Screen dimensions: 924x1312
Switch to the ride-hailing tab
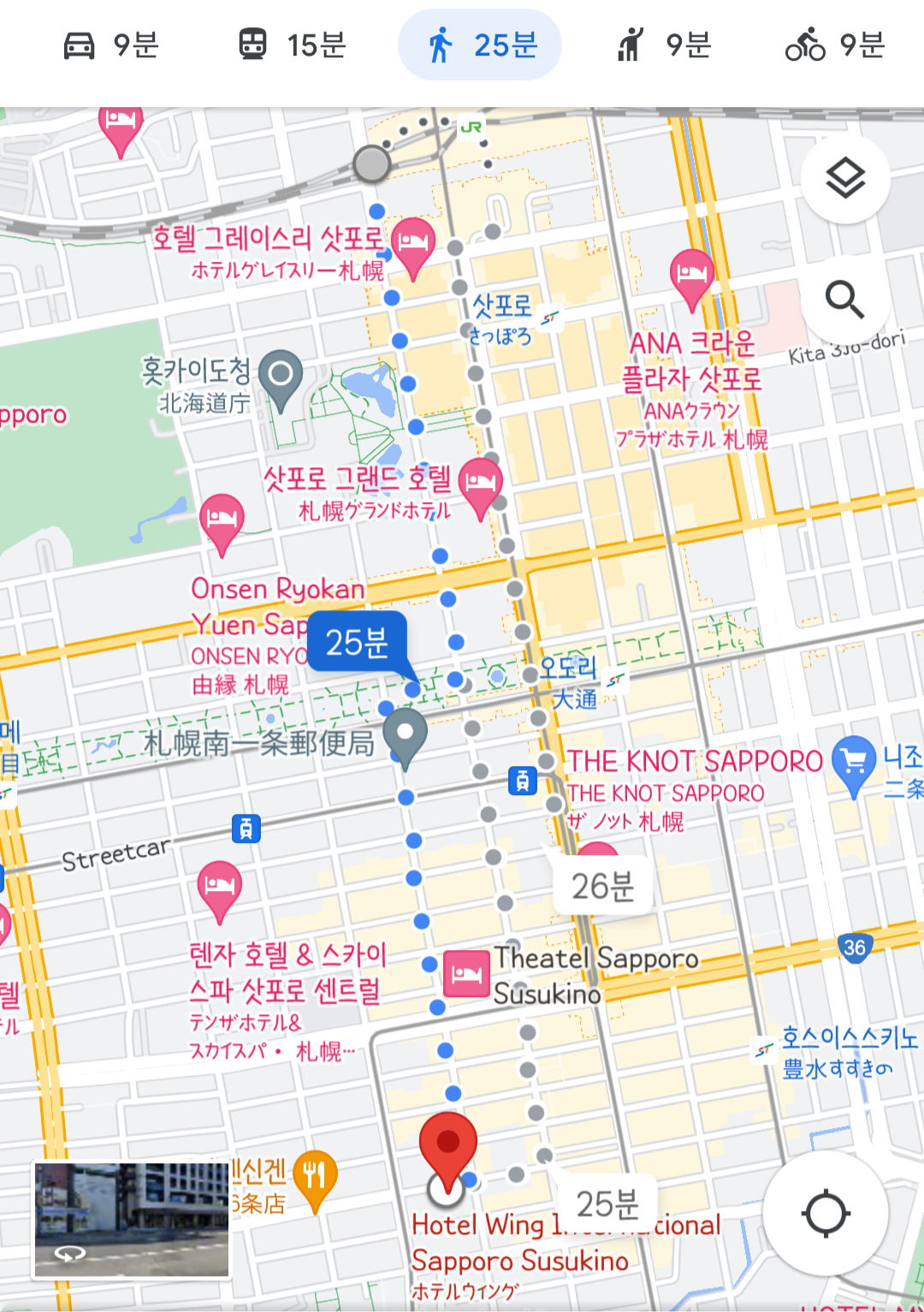point(663,45)
